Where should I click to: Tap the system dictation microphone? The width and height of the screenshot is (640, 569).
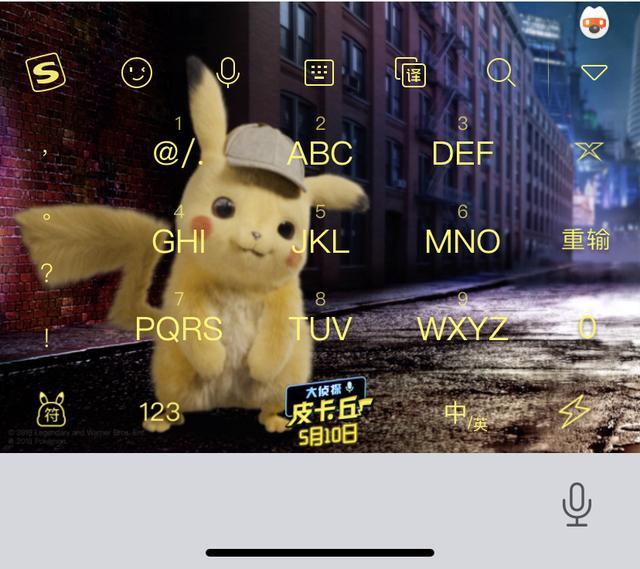(576, 504)
